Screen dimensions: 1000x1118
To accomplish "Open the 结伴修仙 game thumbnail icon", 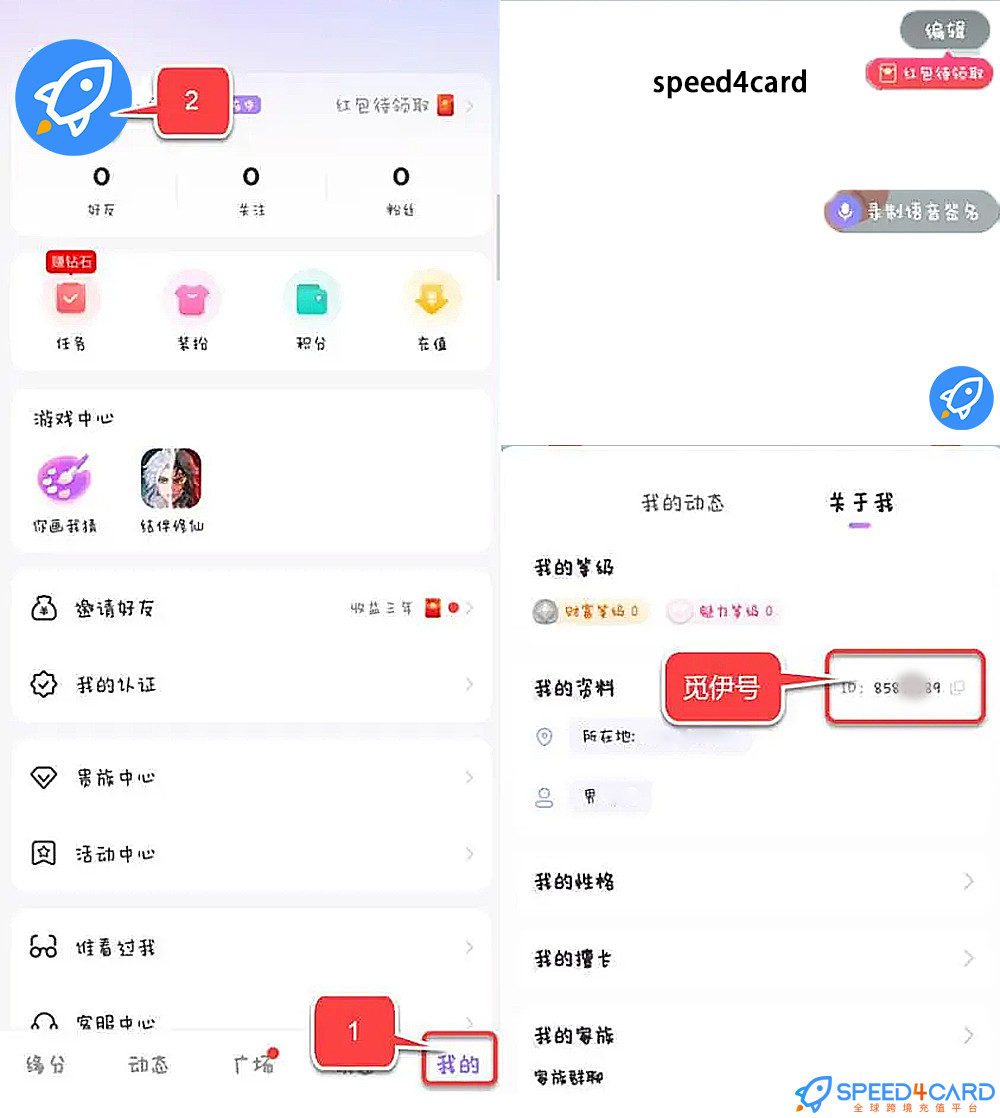I will tap(171, 478).
